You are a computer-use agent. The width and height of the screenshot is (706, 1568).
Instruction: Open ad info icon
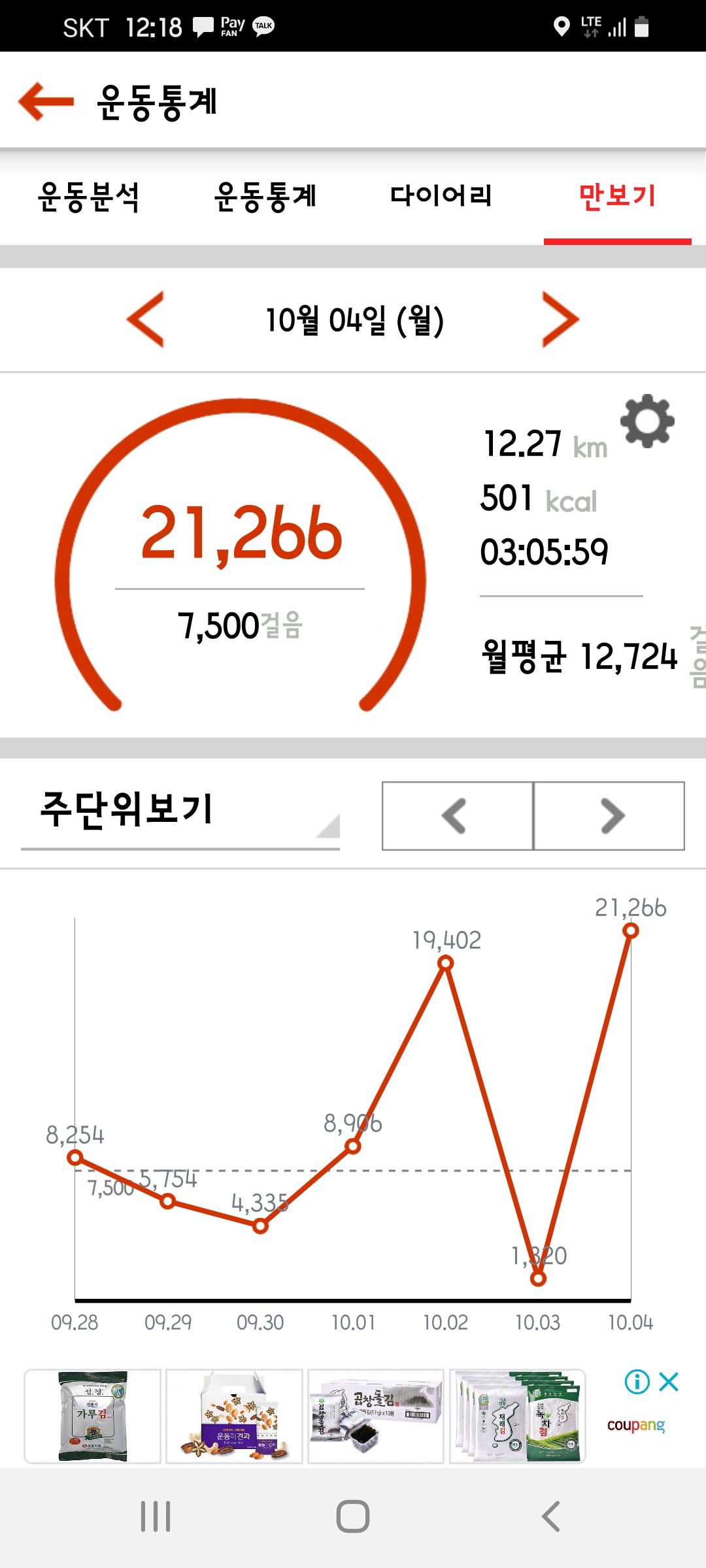[637, 1382]
